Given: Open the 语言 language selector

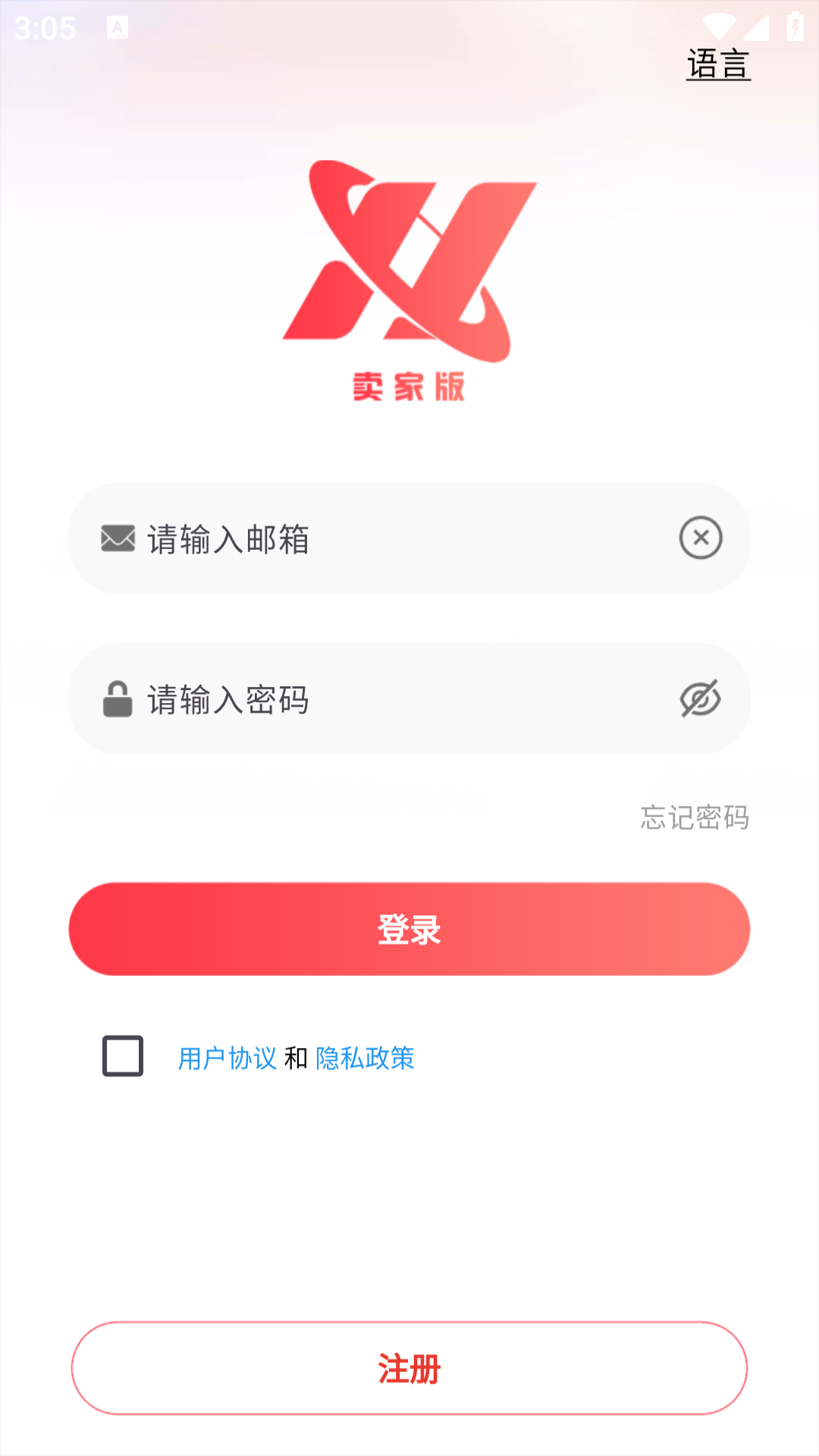Looking at the screenshot, I should 718,64.
